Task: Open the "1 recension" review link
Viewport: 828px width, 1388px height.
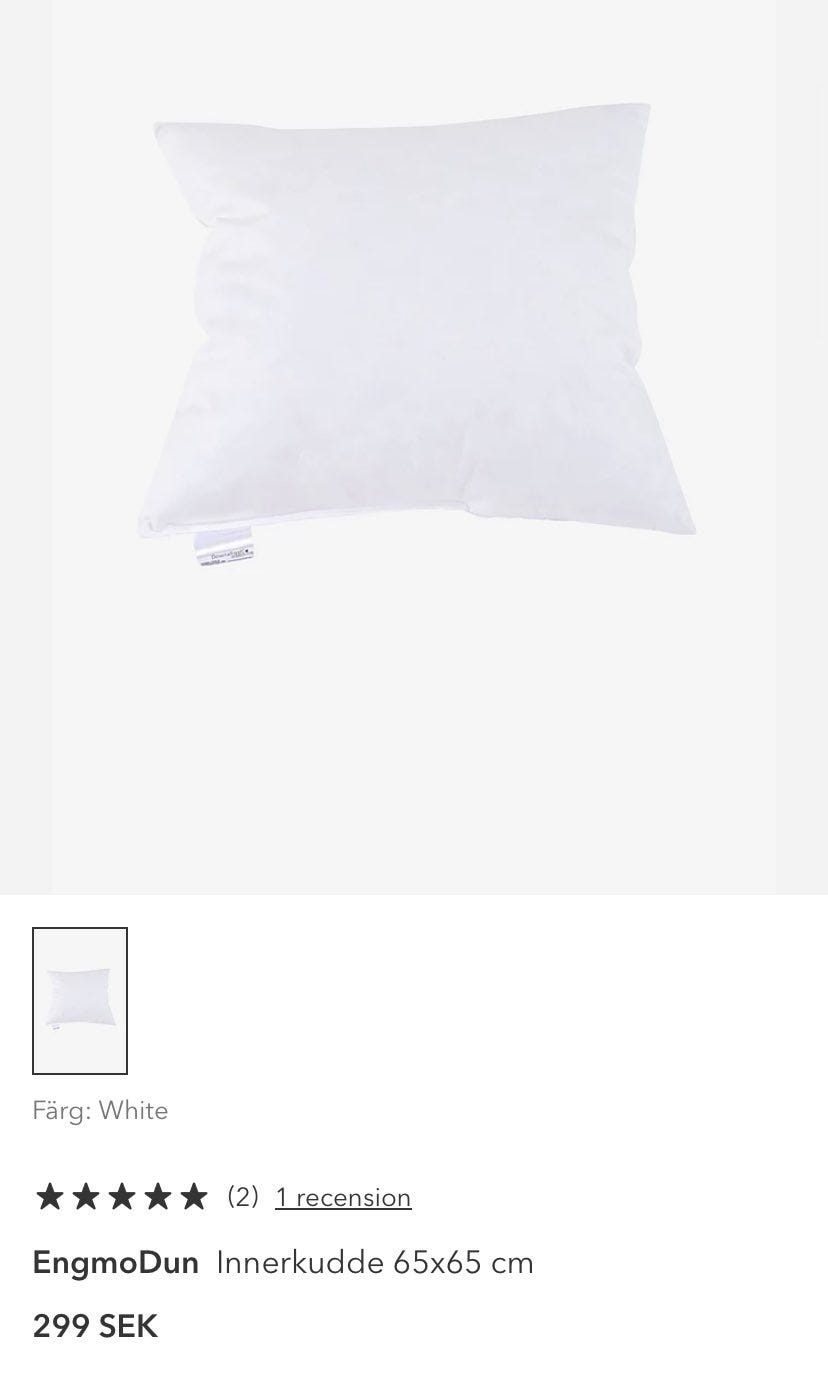Action: click(343, 1197)
